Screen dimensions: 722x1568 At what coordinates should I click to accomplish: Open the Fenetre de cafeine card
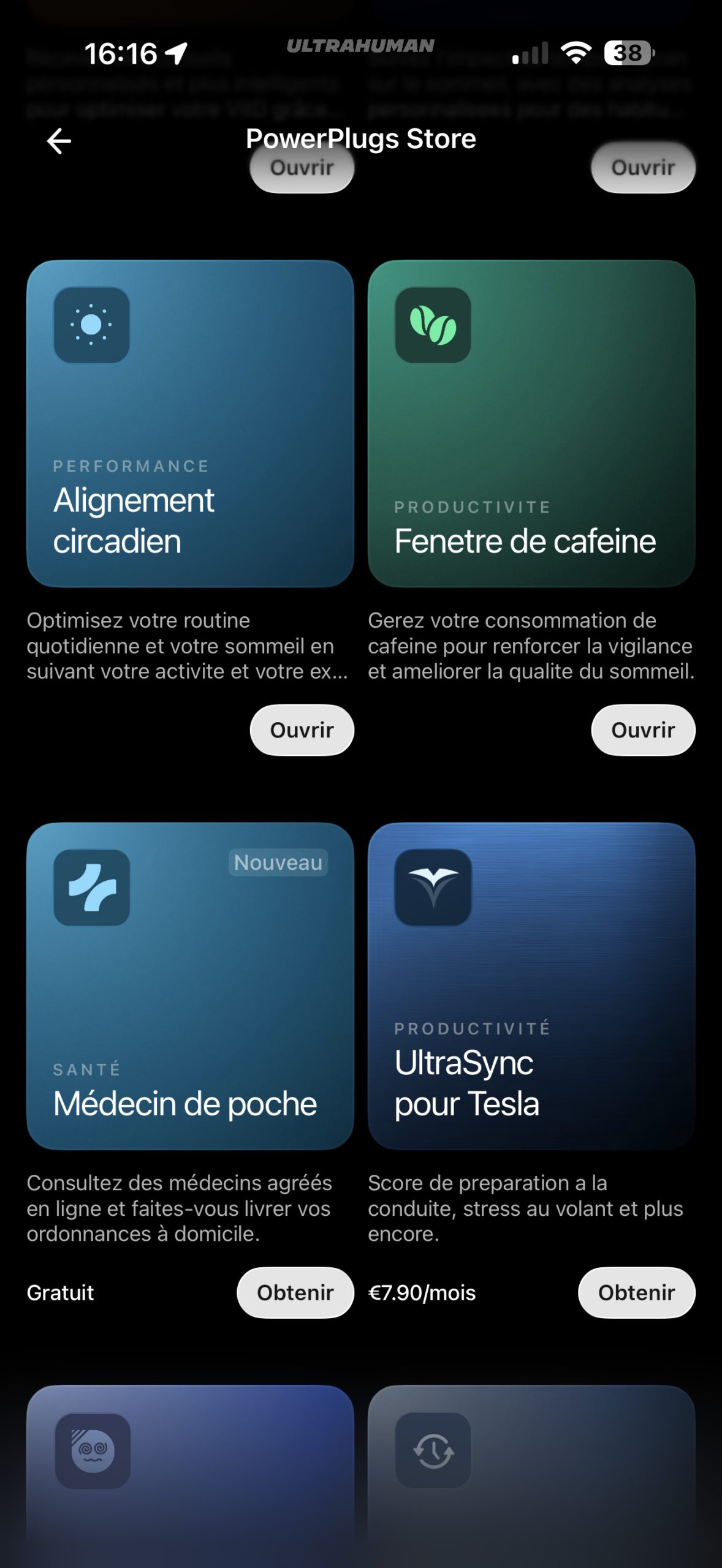pyautogui.click(x=531, y=423)
